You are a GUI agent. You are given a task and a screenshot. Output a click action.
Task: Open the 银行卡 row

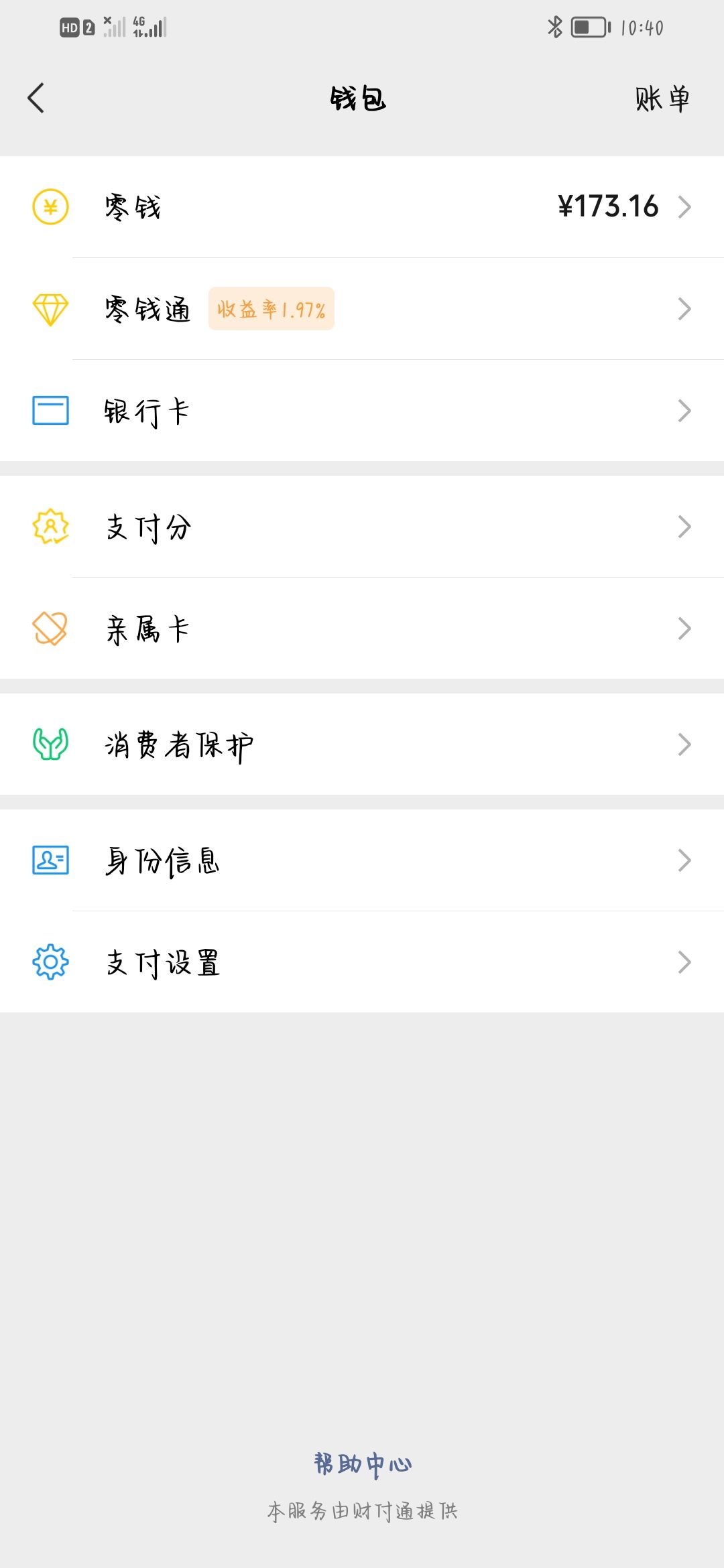(362, 411)
